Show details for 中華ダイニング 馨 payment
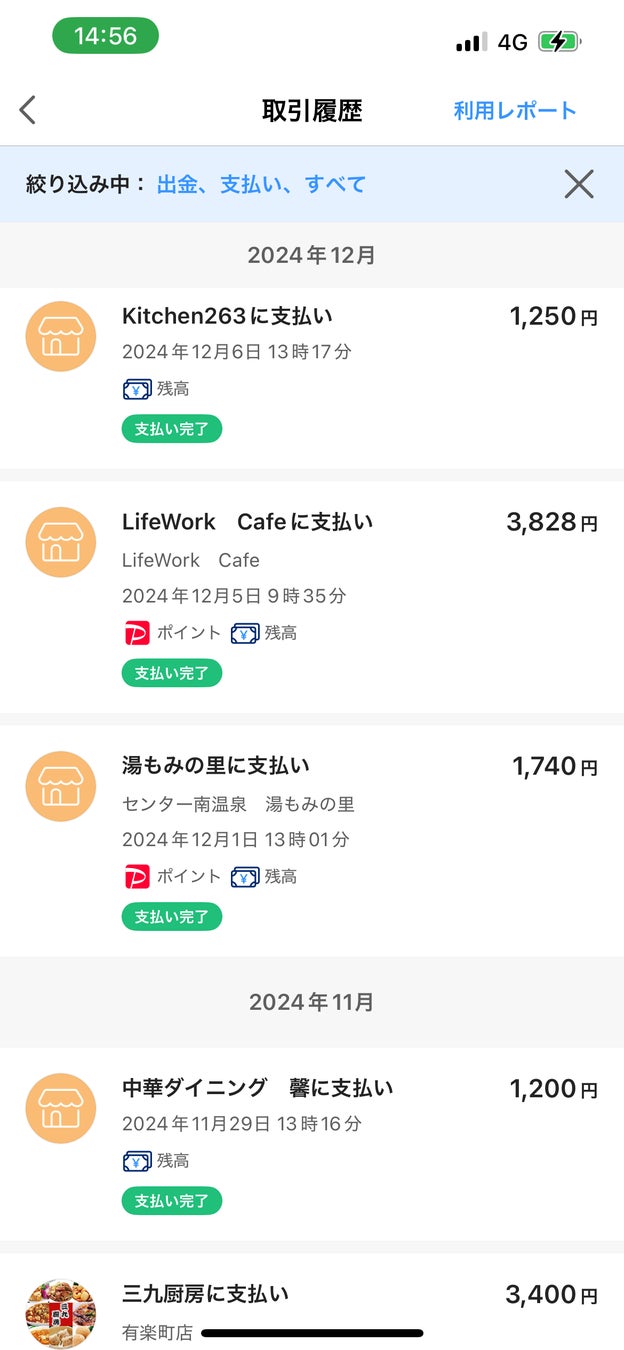The height and width of the screenshot is (1350, 624). (x=311, y=1143)
